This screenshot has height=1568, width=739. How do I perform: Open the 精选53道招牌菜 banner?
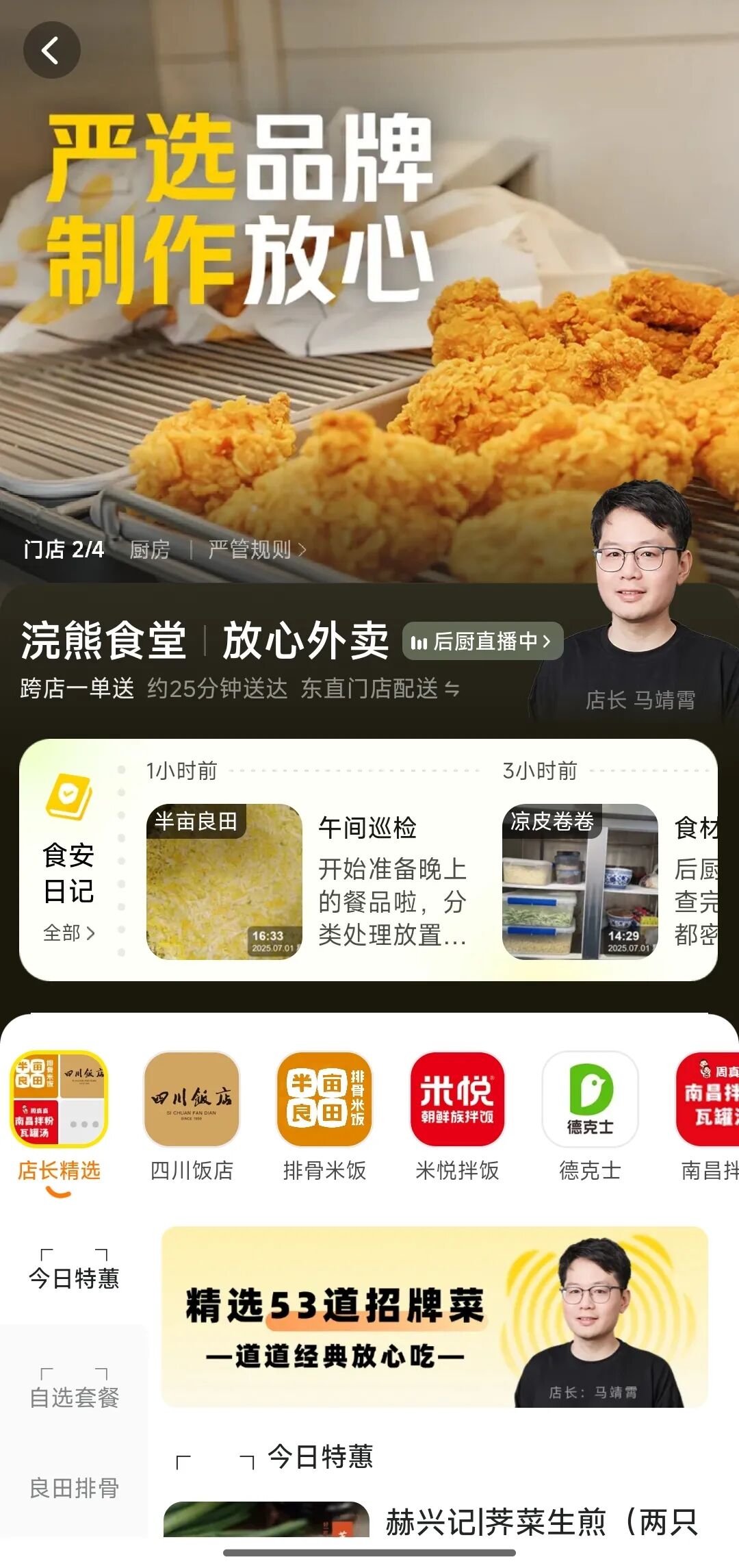click(435, 1316)
